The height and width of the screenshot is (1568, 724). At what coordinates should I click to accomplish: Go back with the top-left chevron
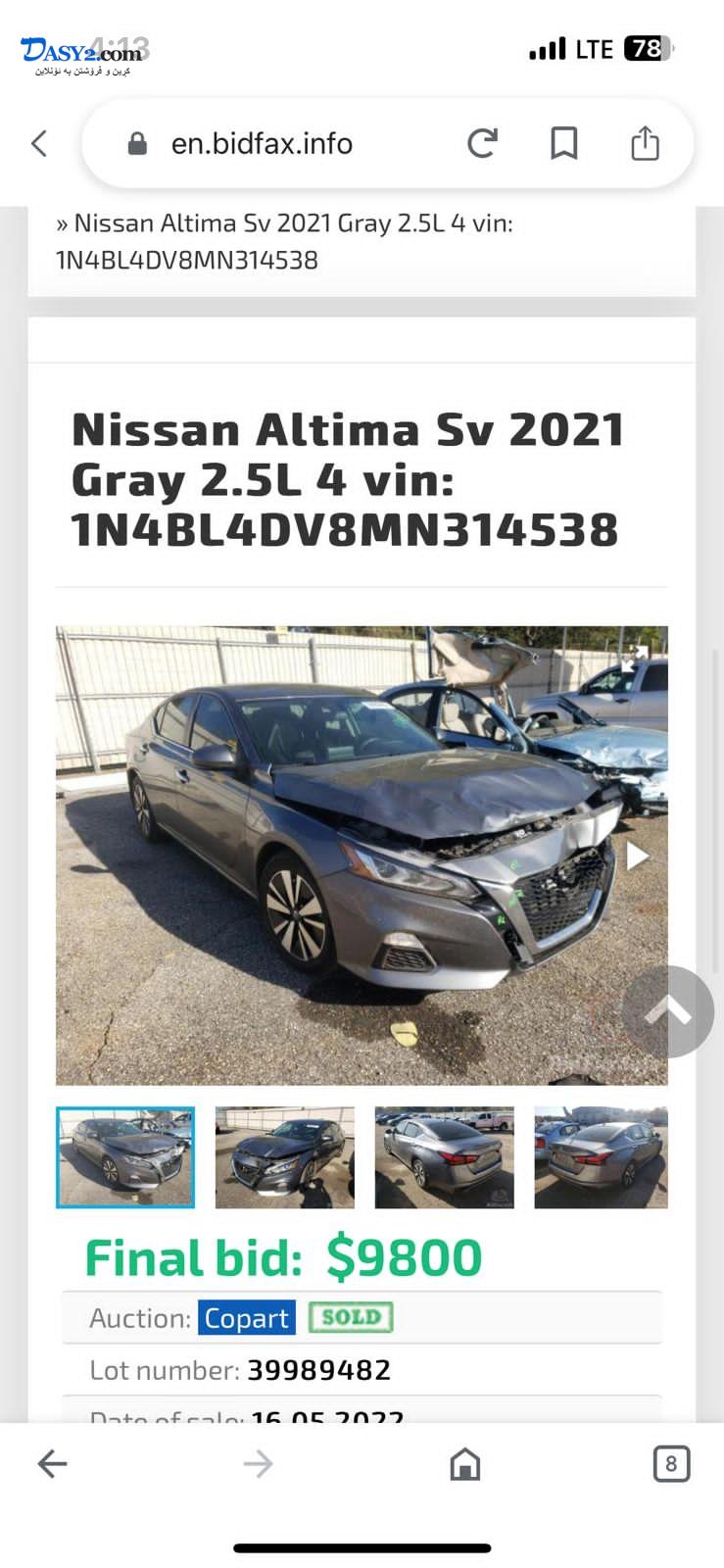pos(39,144)
